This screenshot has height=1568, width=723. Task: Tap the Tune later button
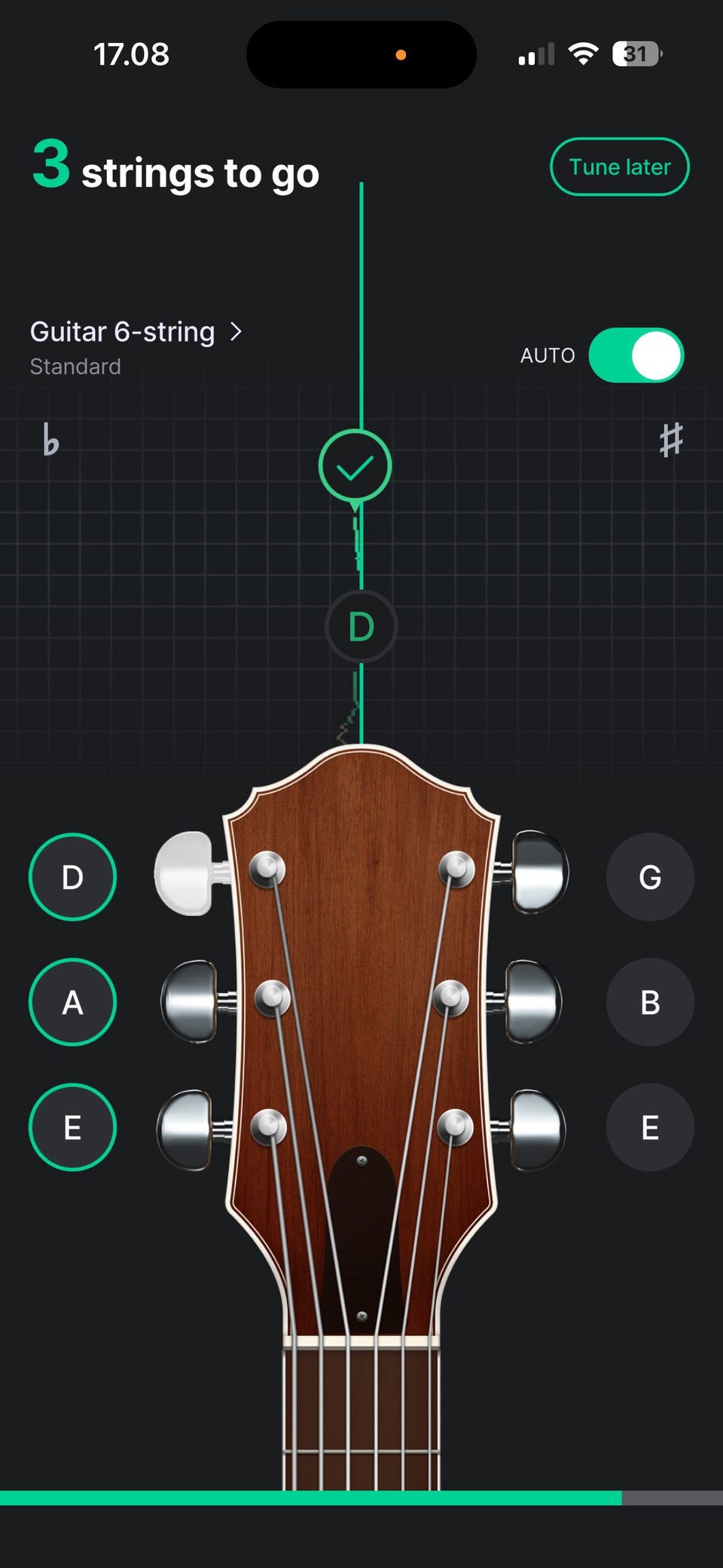619,167
